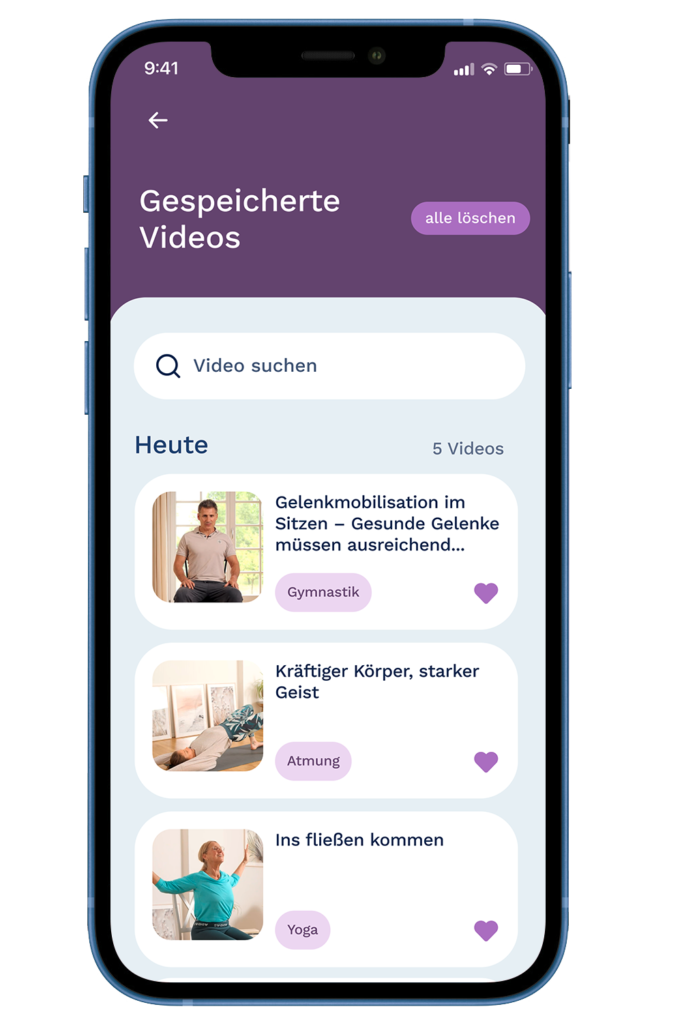Select the Yoga chip
Screen dimensions: 682x1024
[302, 930]
